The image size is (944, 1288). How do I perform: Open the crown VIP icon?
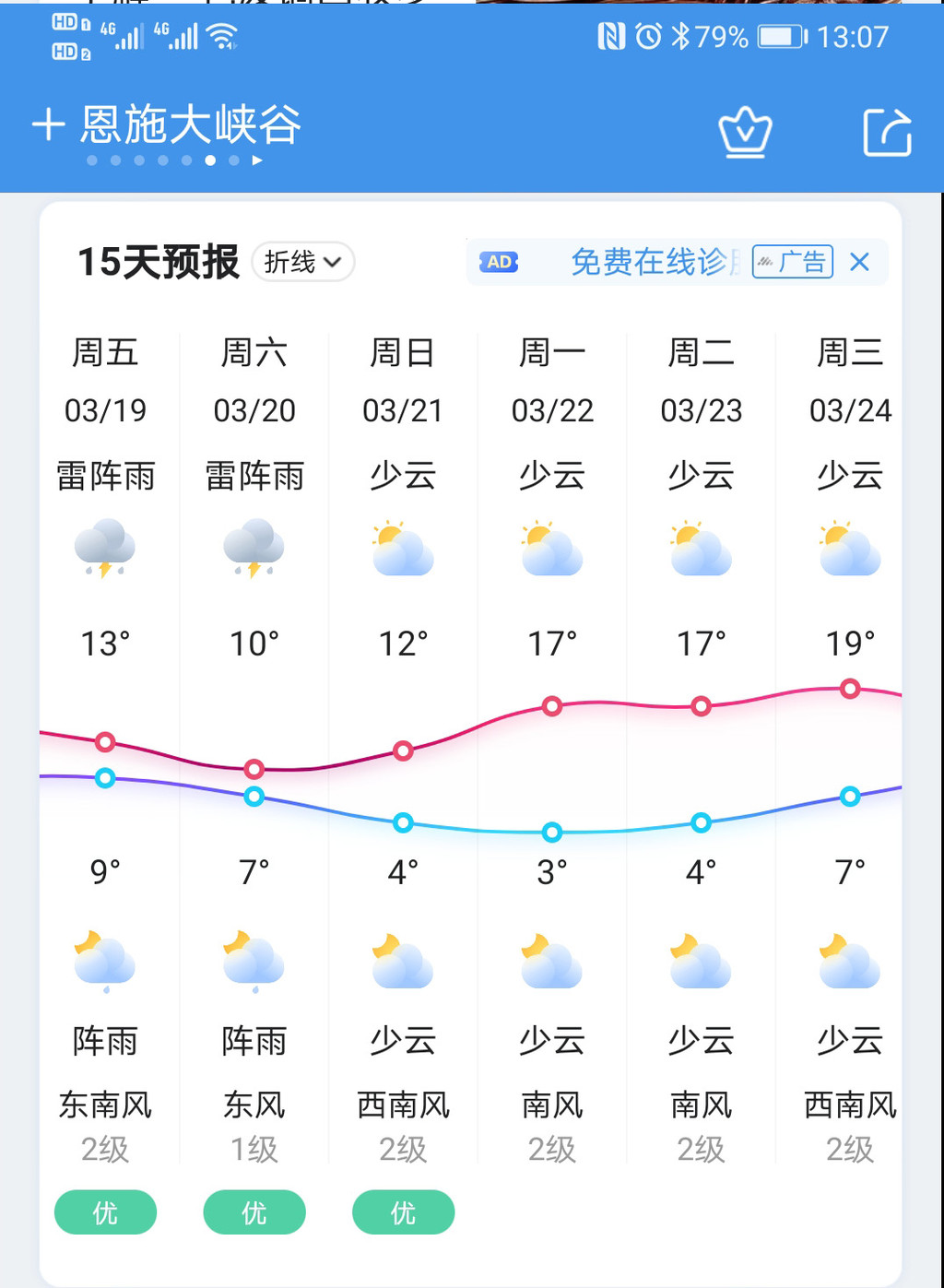[745, 133]
